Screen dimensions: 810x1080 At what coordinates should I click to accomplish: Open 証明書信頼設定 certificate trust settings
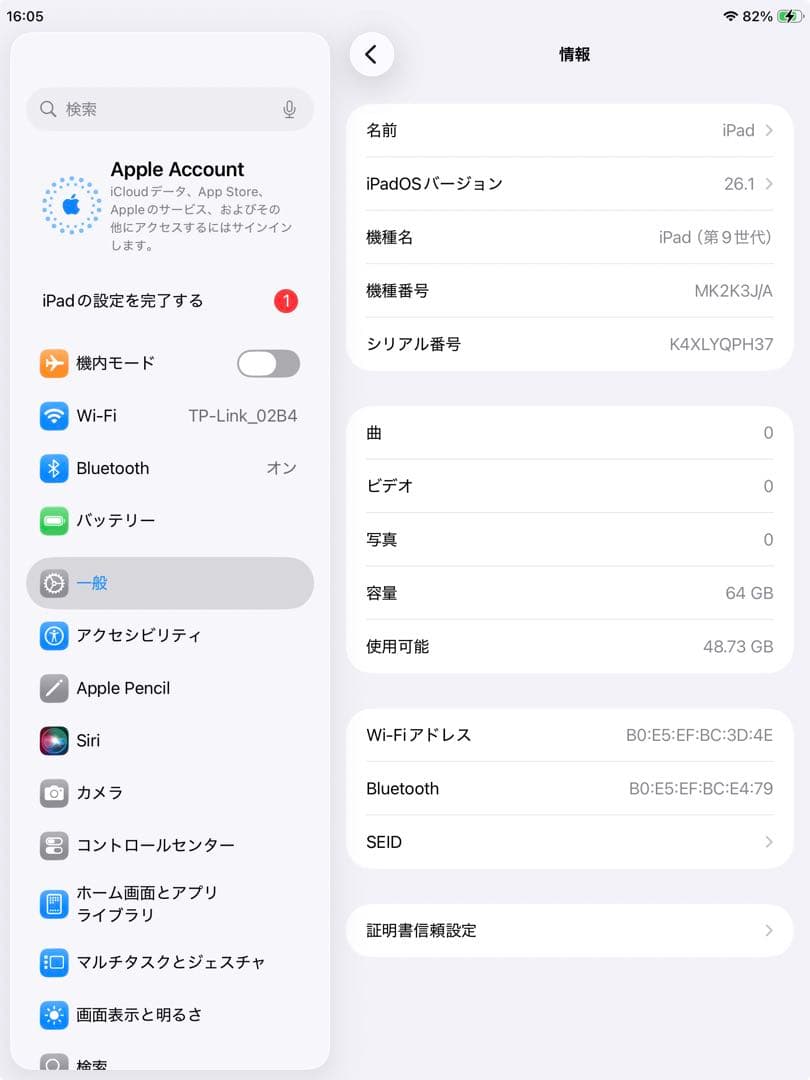570,930
